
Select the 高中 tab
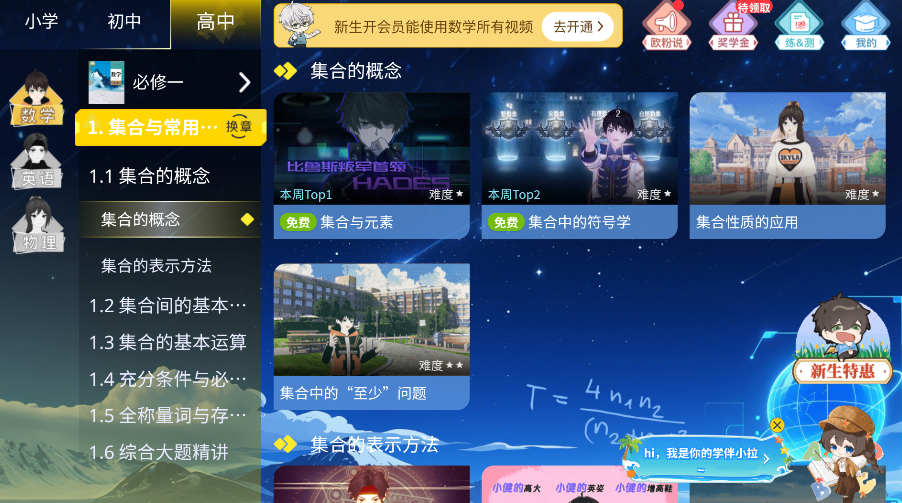(x=215, y=22)
